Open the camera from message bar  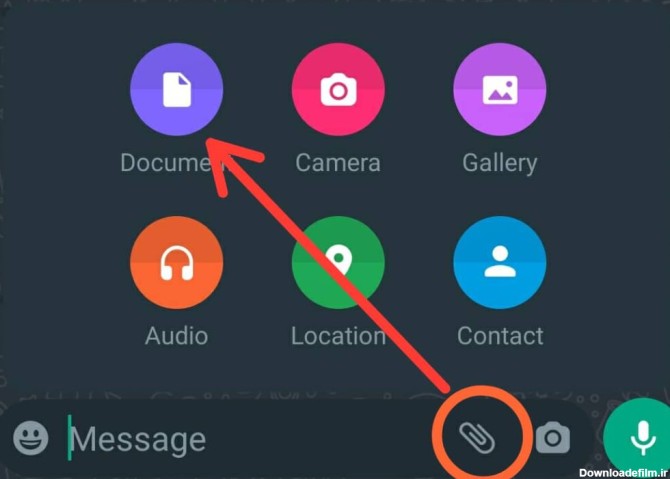coord(551,437)
